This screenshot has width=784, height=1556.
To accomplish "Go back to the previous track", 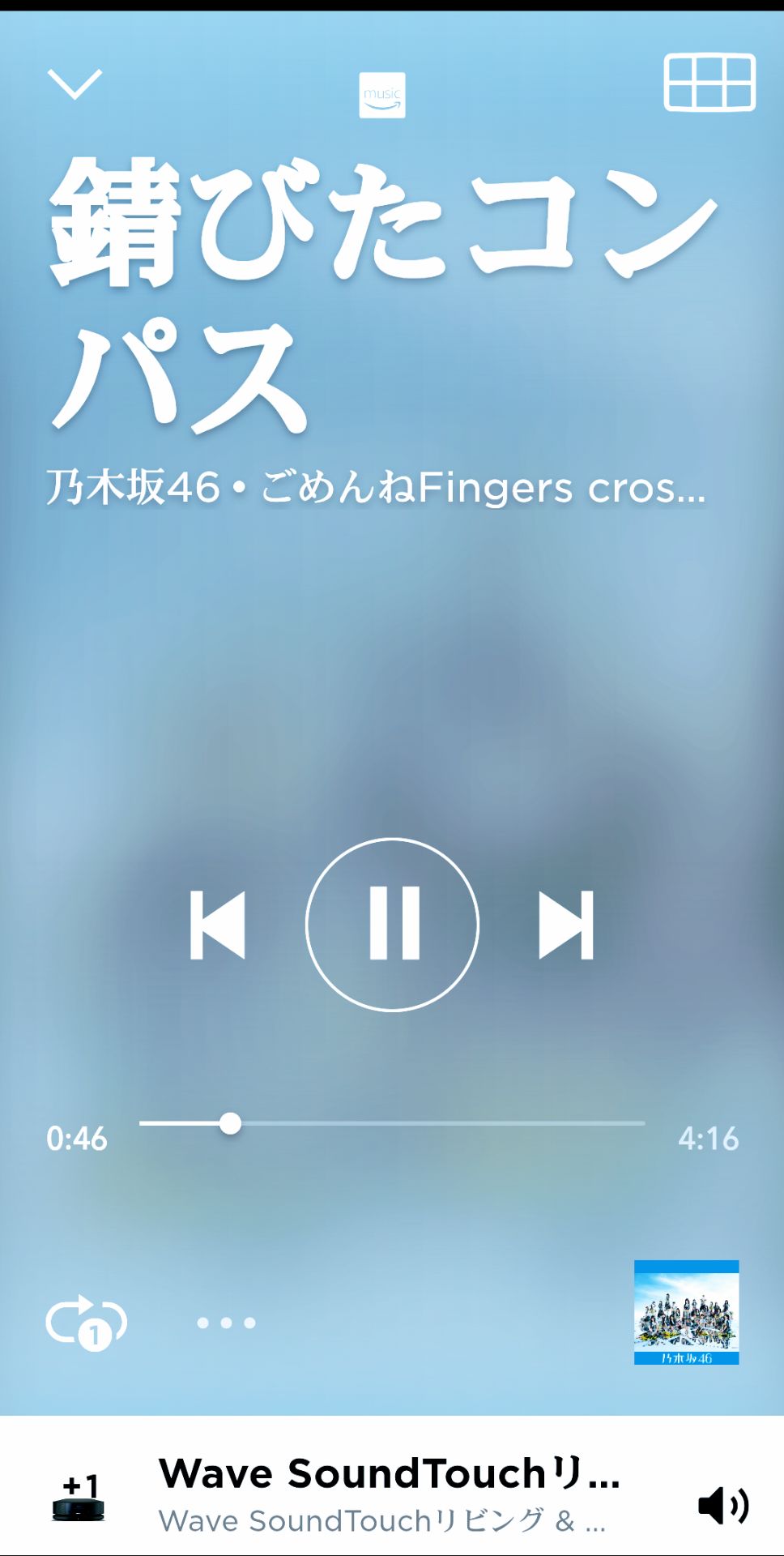I will point(217,924).
